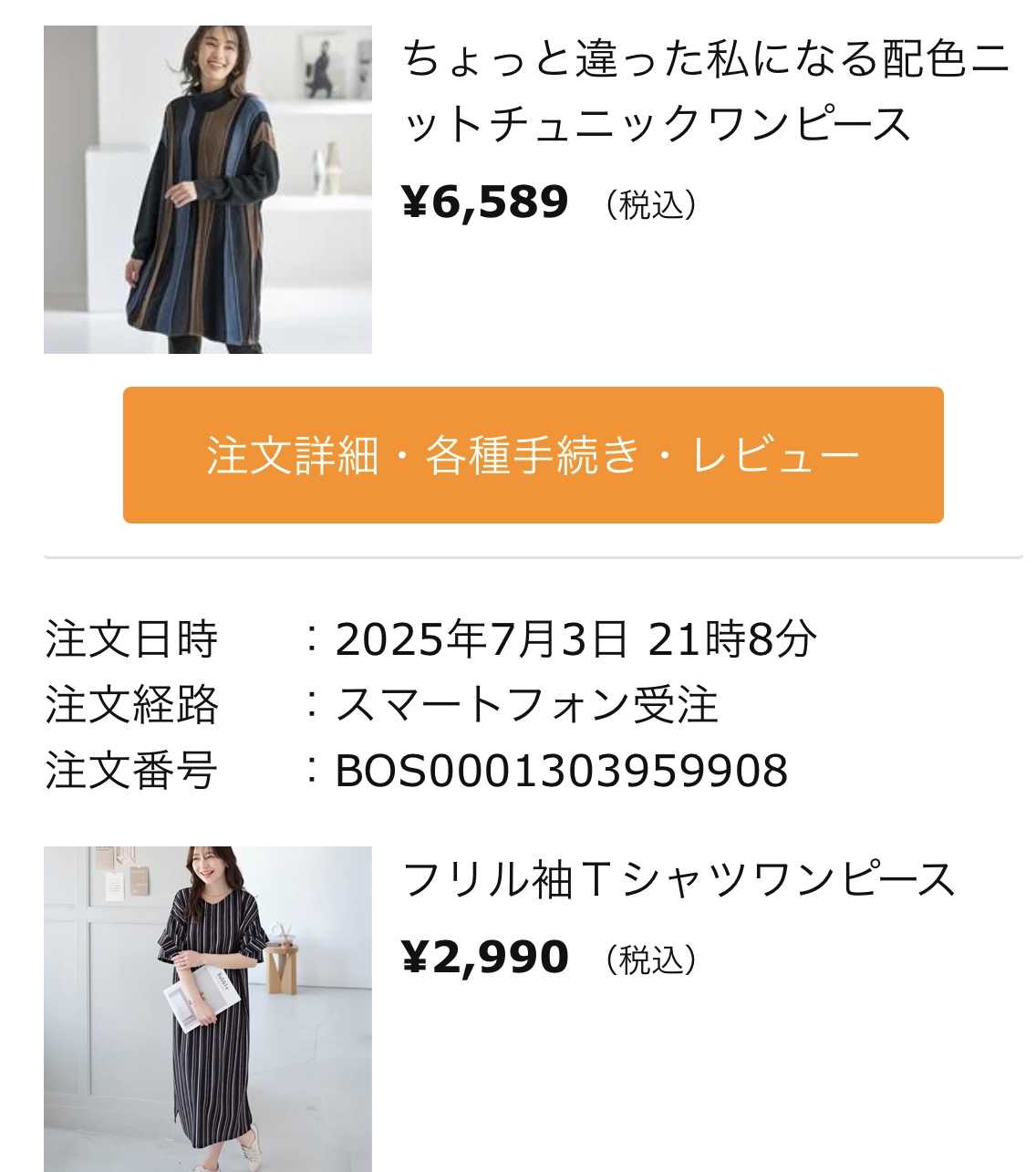1036x1172 pixels.
Task: View the フリル袖Tシャツワンピース product image
Action: coord(208,1008)
